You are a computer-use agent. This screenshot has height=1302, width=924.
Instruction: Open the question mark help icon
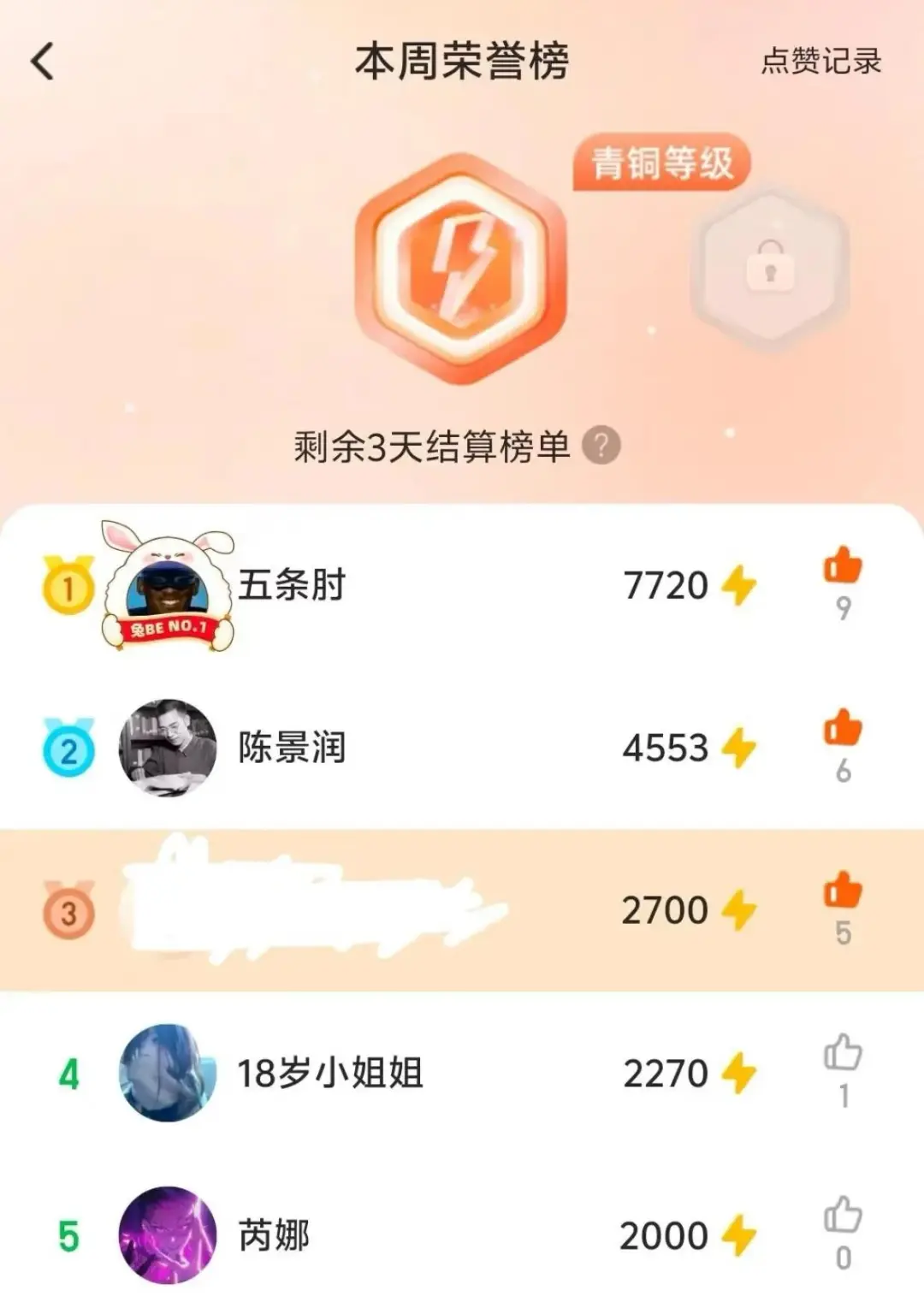coord(601,444)
